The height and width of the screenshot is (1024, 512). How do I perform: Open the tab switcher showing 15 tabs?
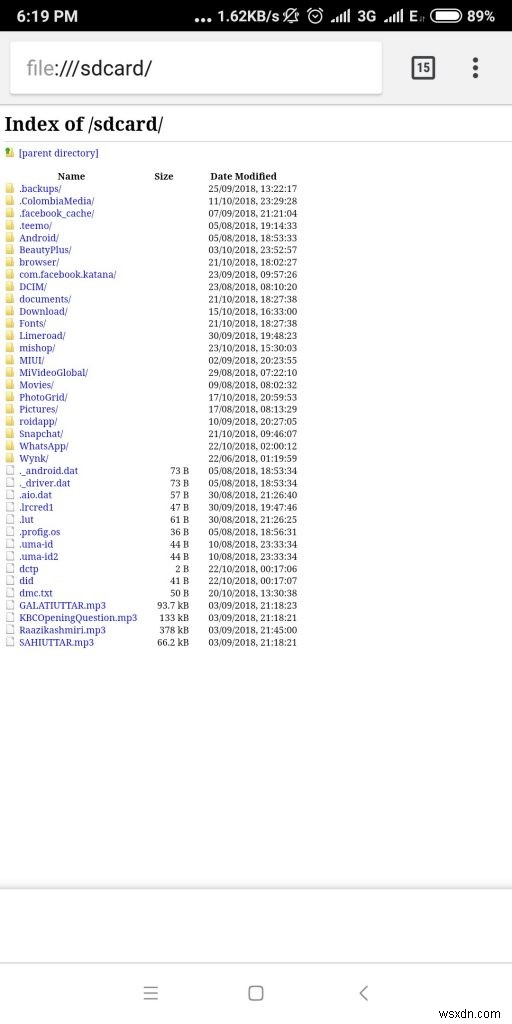coord(423,68)
